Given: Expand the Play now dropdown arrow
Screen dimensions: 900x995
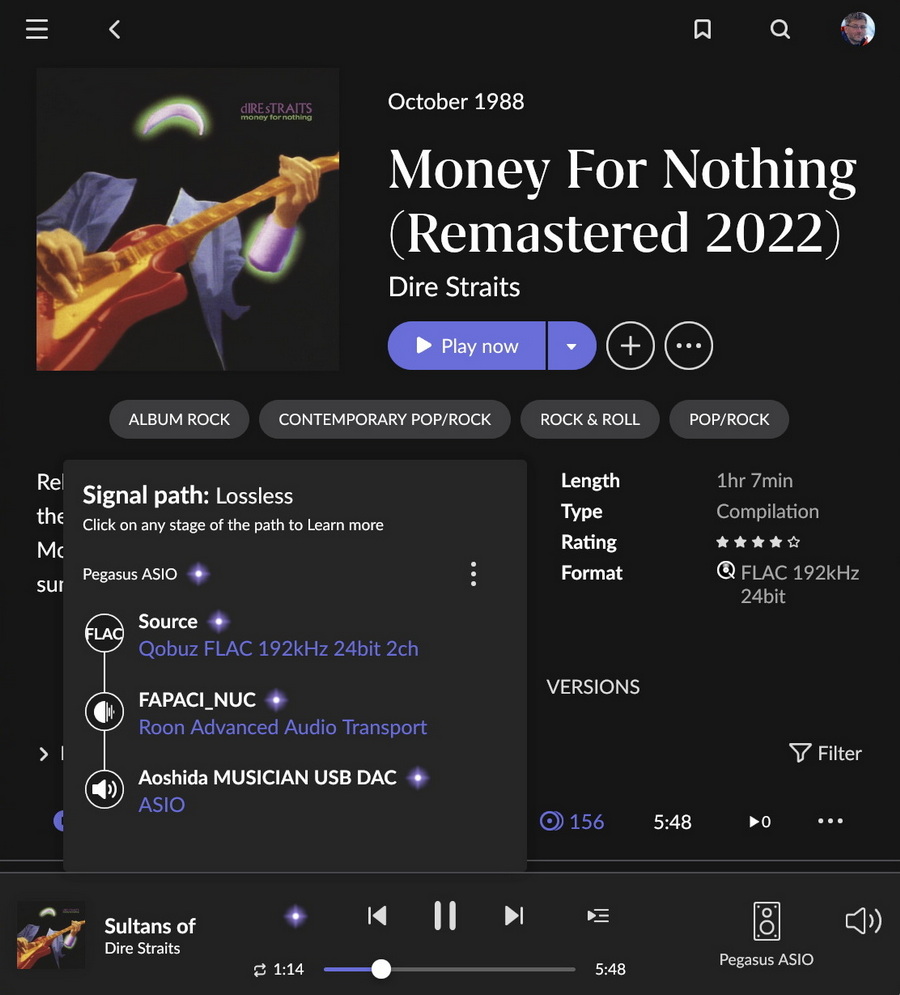Looking at the screenshot, I should point(571,346).
